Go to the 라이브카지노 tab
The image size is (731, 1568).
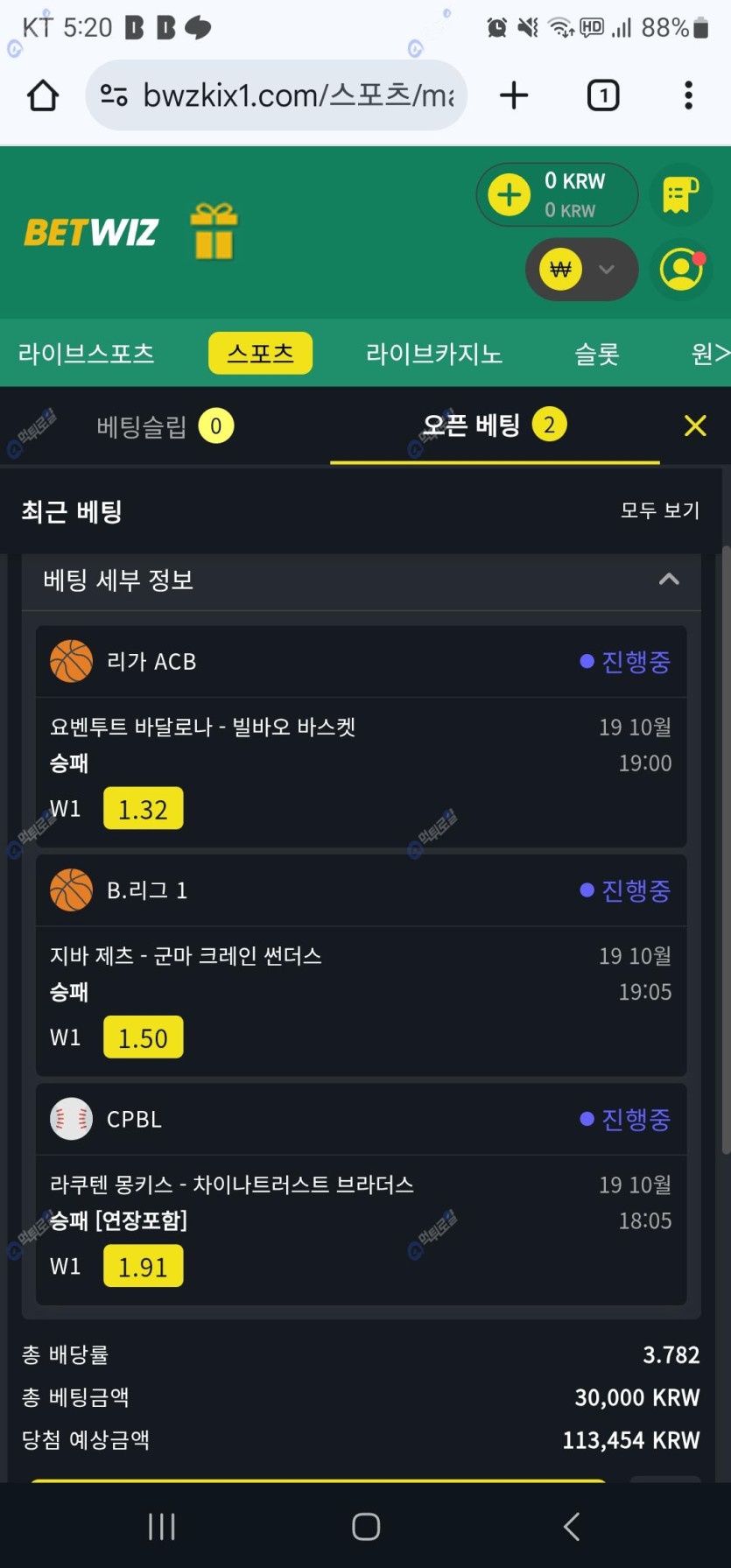click(433, 354)
